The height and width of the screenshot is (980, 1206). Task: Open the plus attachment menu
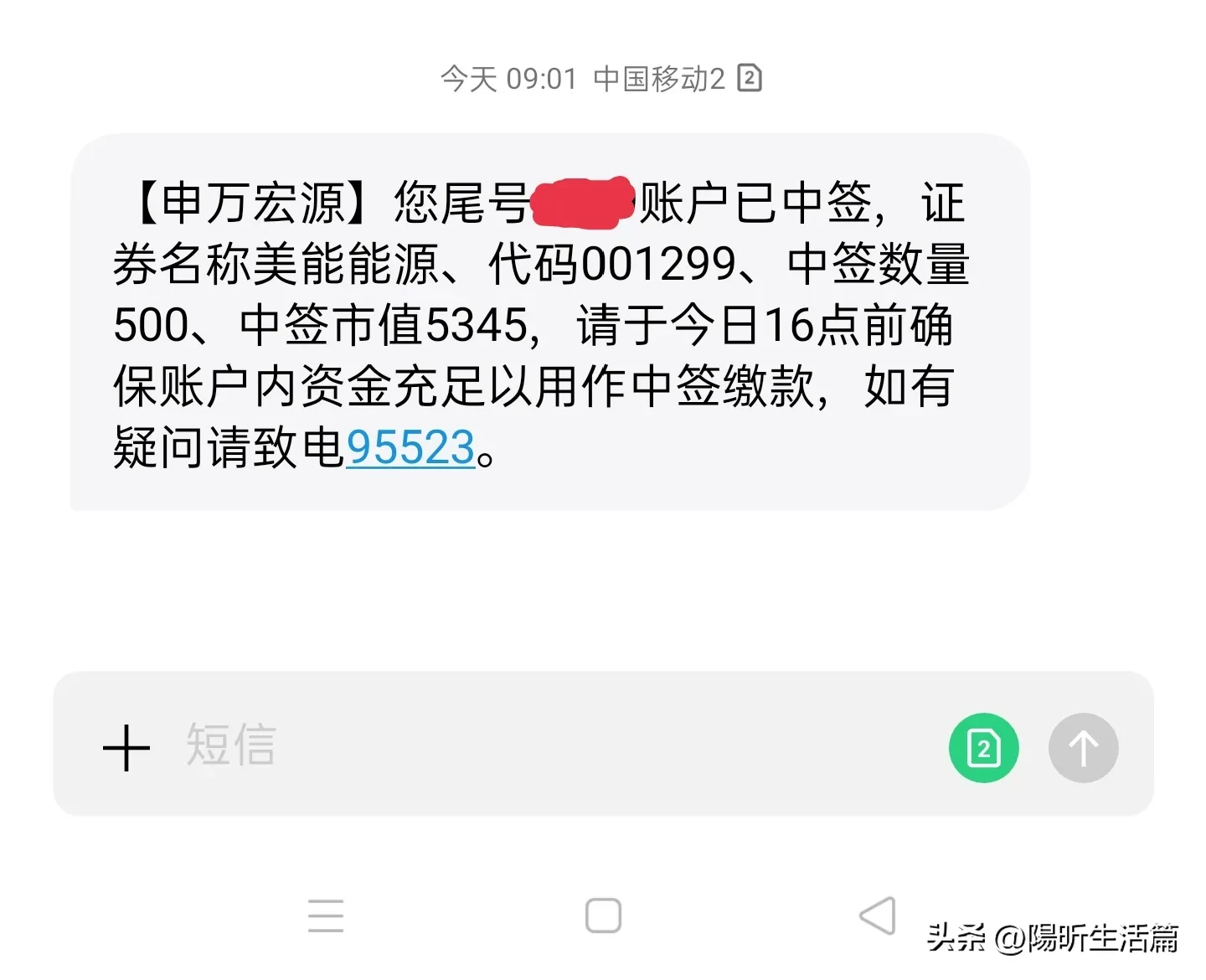click(126, 747)
